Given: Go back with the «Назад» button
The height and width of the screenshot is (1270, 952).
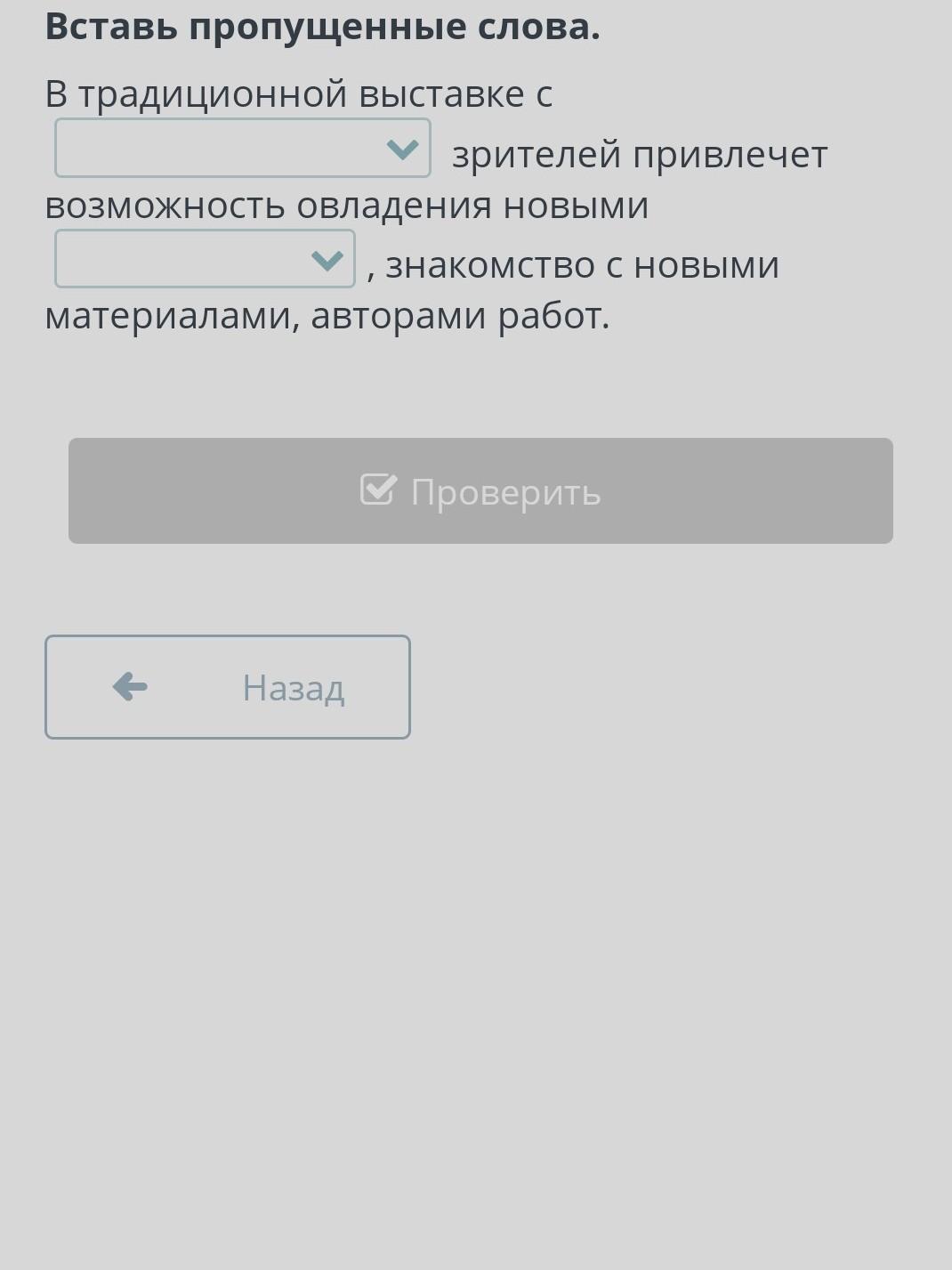Looking at the screenshot, I should pyautogui.click(x=228, y=687).
